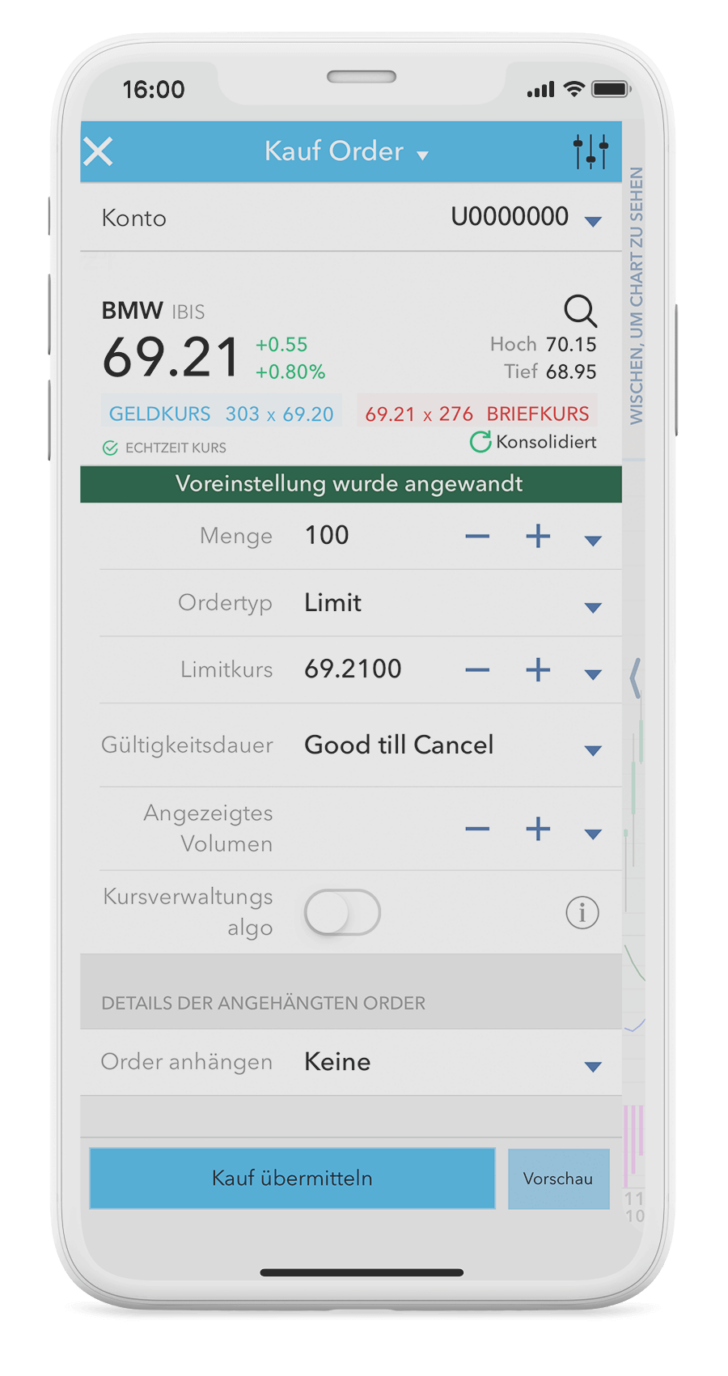This screenshot has width=728, height=1376.
Task: Lower Angezeigtes Volumen with the minus icon
Action: pyautogui.click(x=477, y=828)
